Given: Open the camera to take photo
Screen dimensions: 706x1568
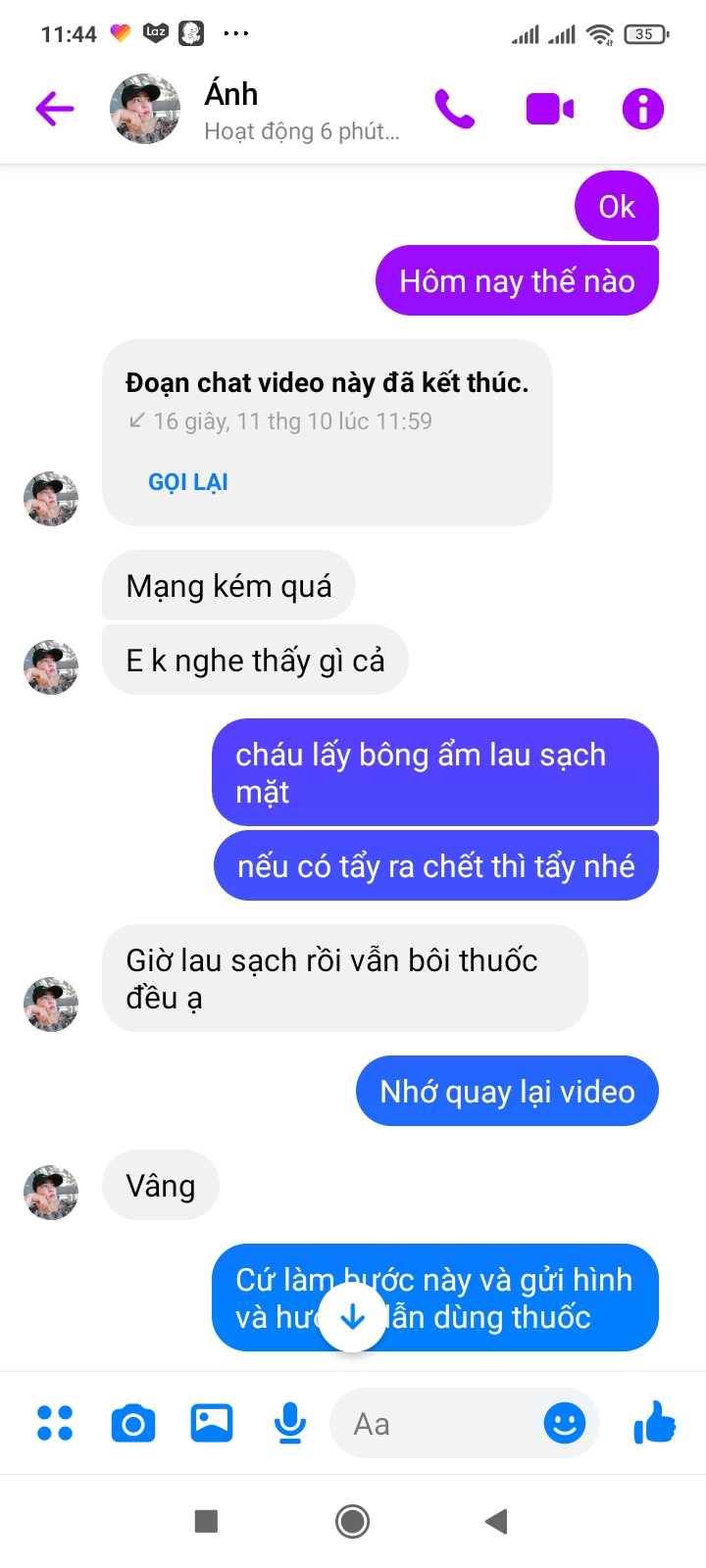Looking at the screenshot, I should pyautogui.click(x=133, y=1423).
